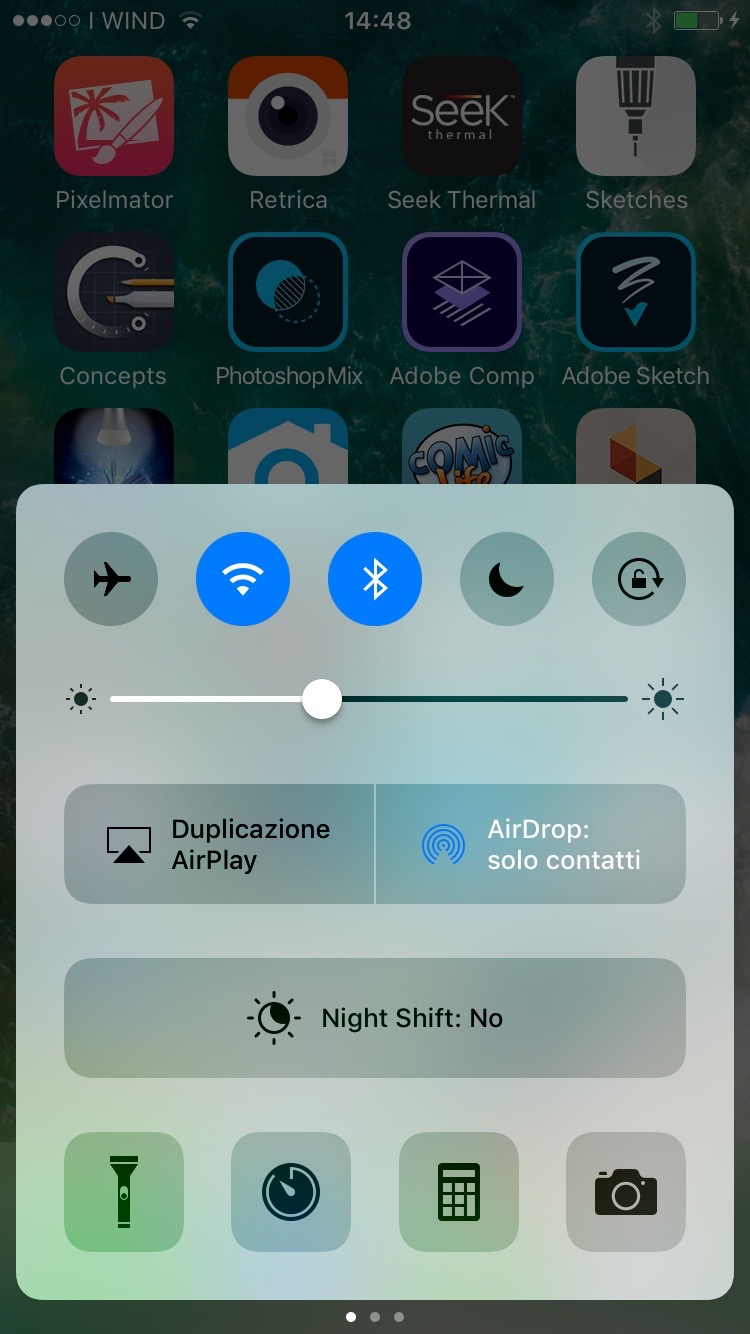Turn on the flashlight
The image size is (750, 1334).
pos(124,1192)
